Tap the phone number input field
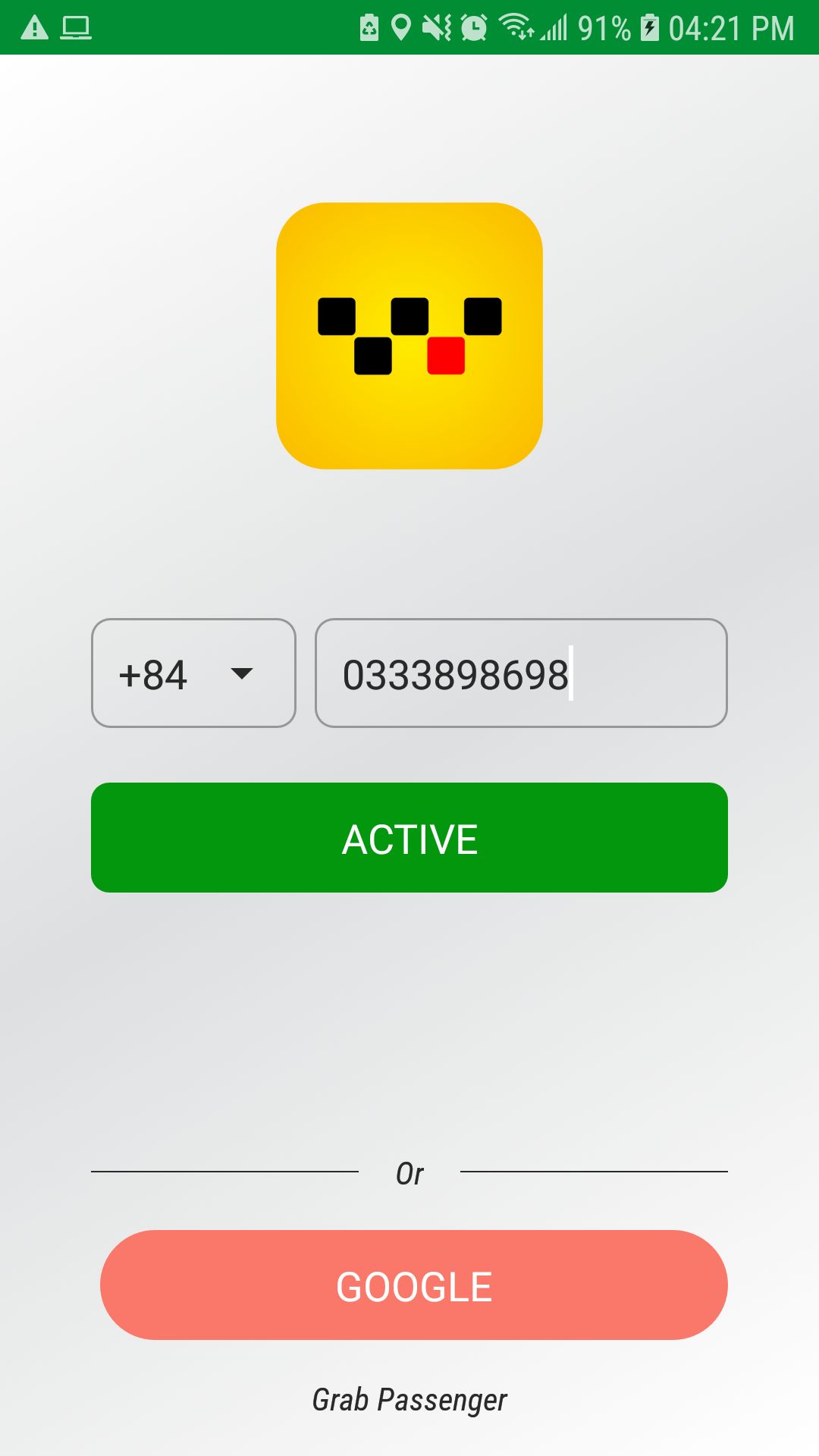819x1456 pixels. click(x=521, y=673)
